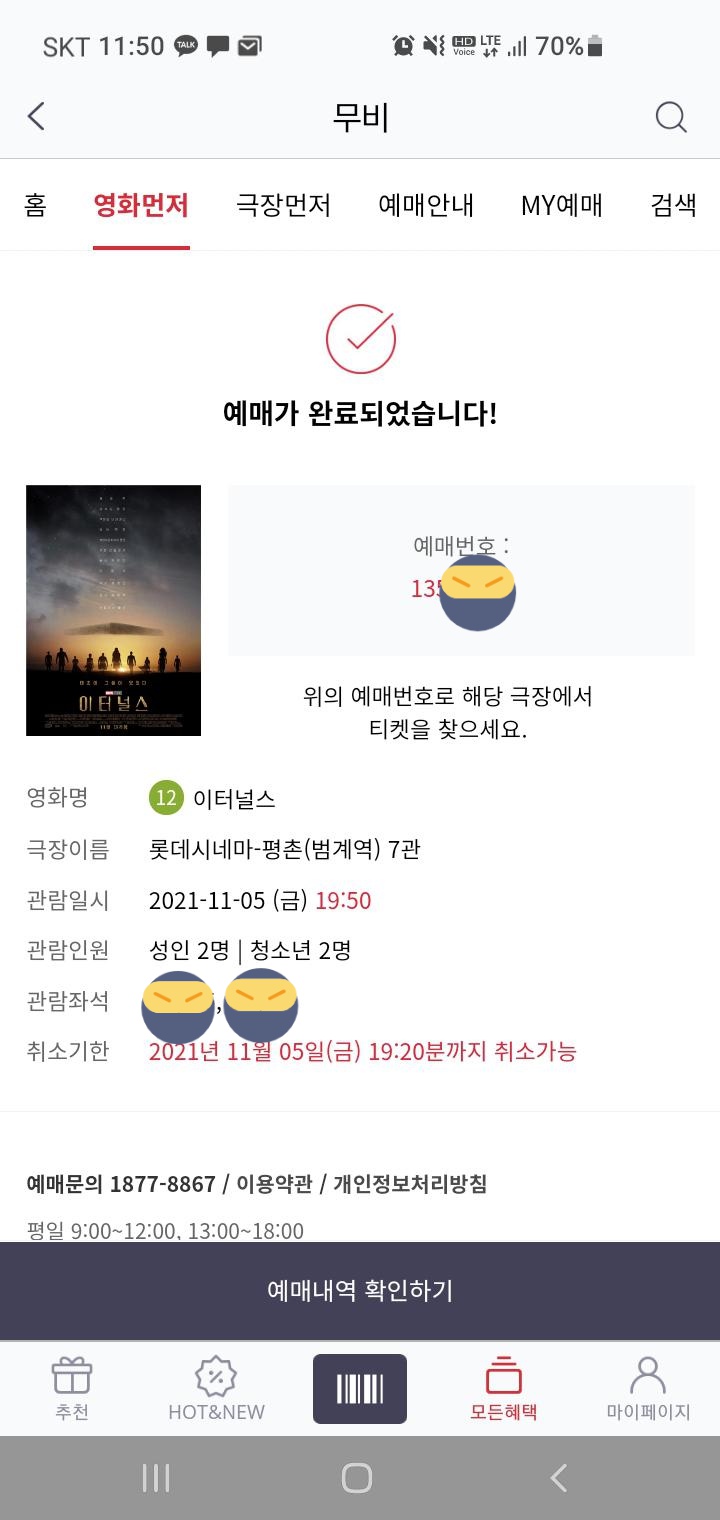Open system recent apps

[156, 1477]
